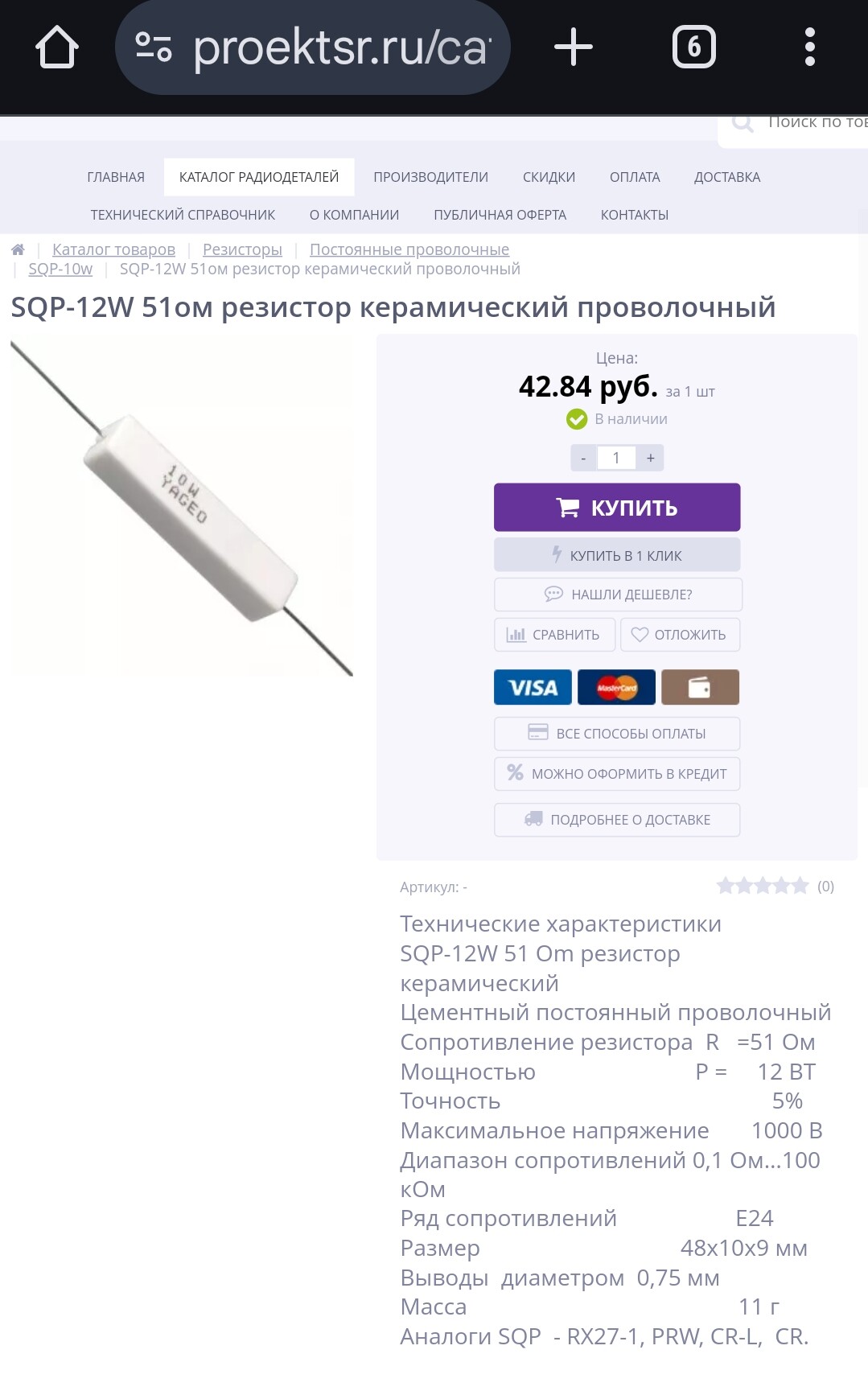
Task: Increase quantity with the plus button
Action: [x=650, y=458]
